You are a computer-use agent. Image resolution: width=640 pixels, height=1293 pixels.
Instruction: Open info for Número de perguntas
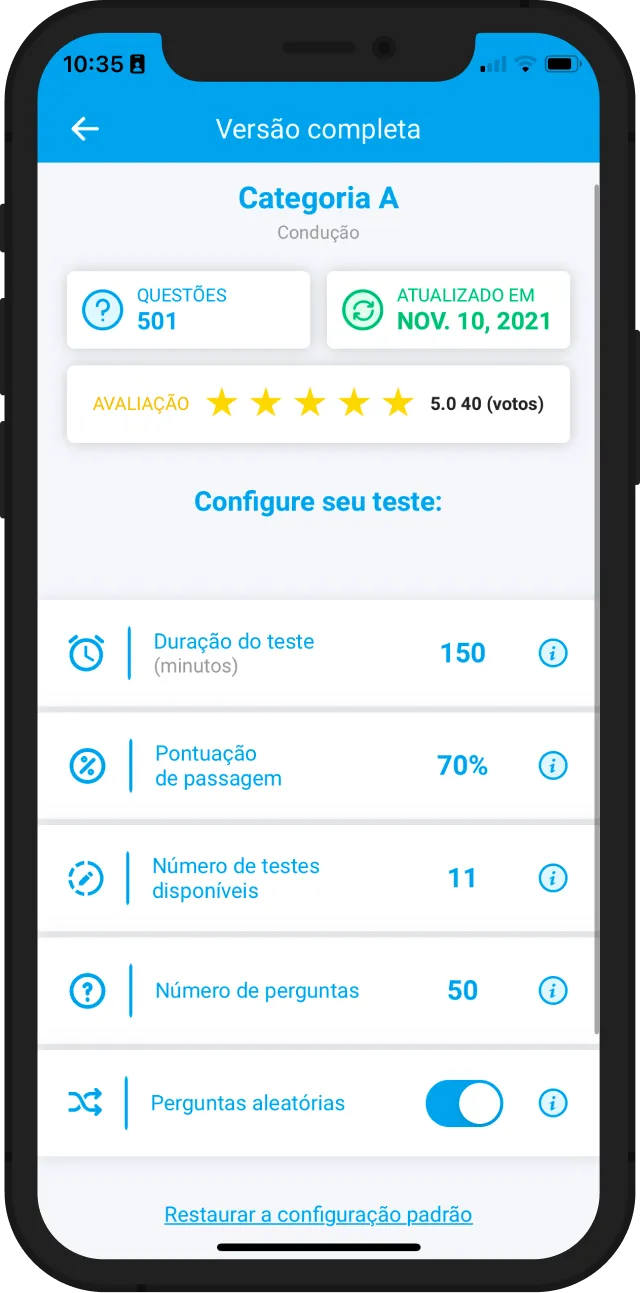point(552,991)
